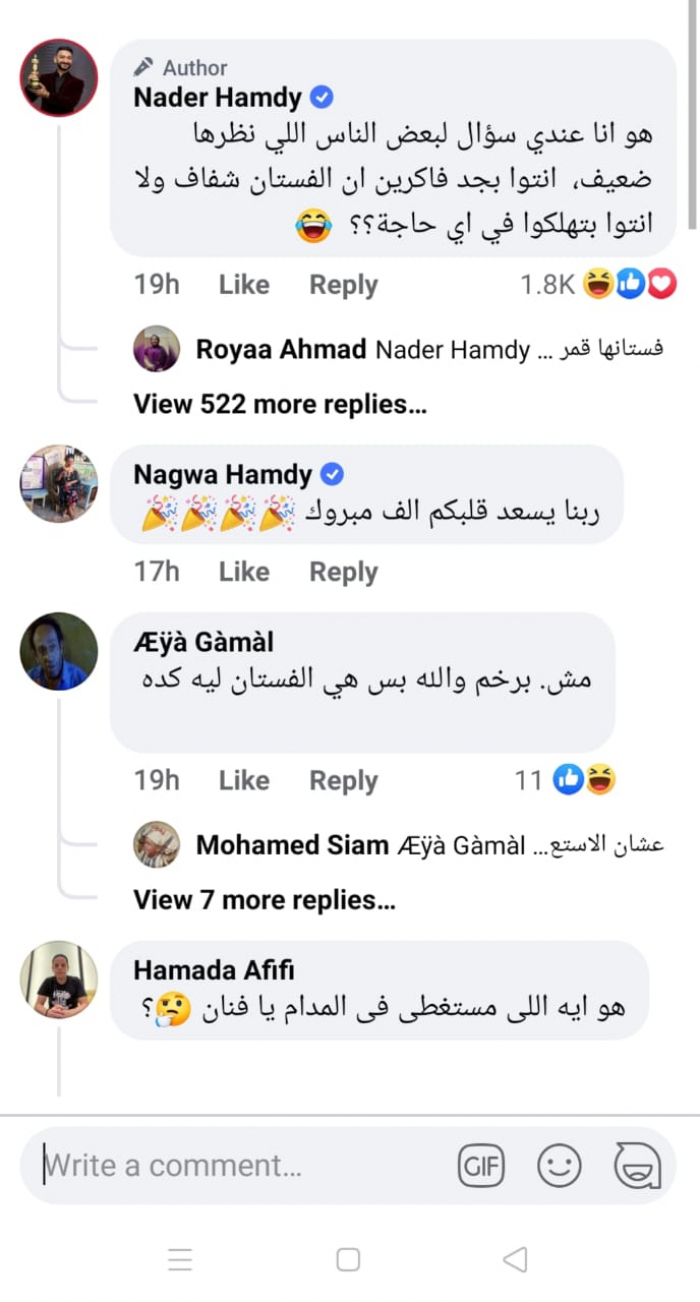The width and height of the screenshot is (700, 1302).
Task: Open Nader Hamdy's profile picture
Action: click(x=59, y=78)
